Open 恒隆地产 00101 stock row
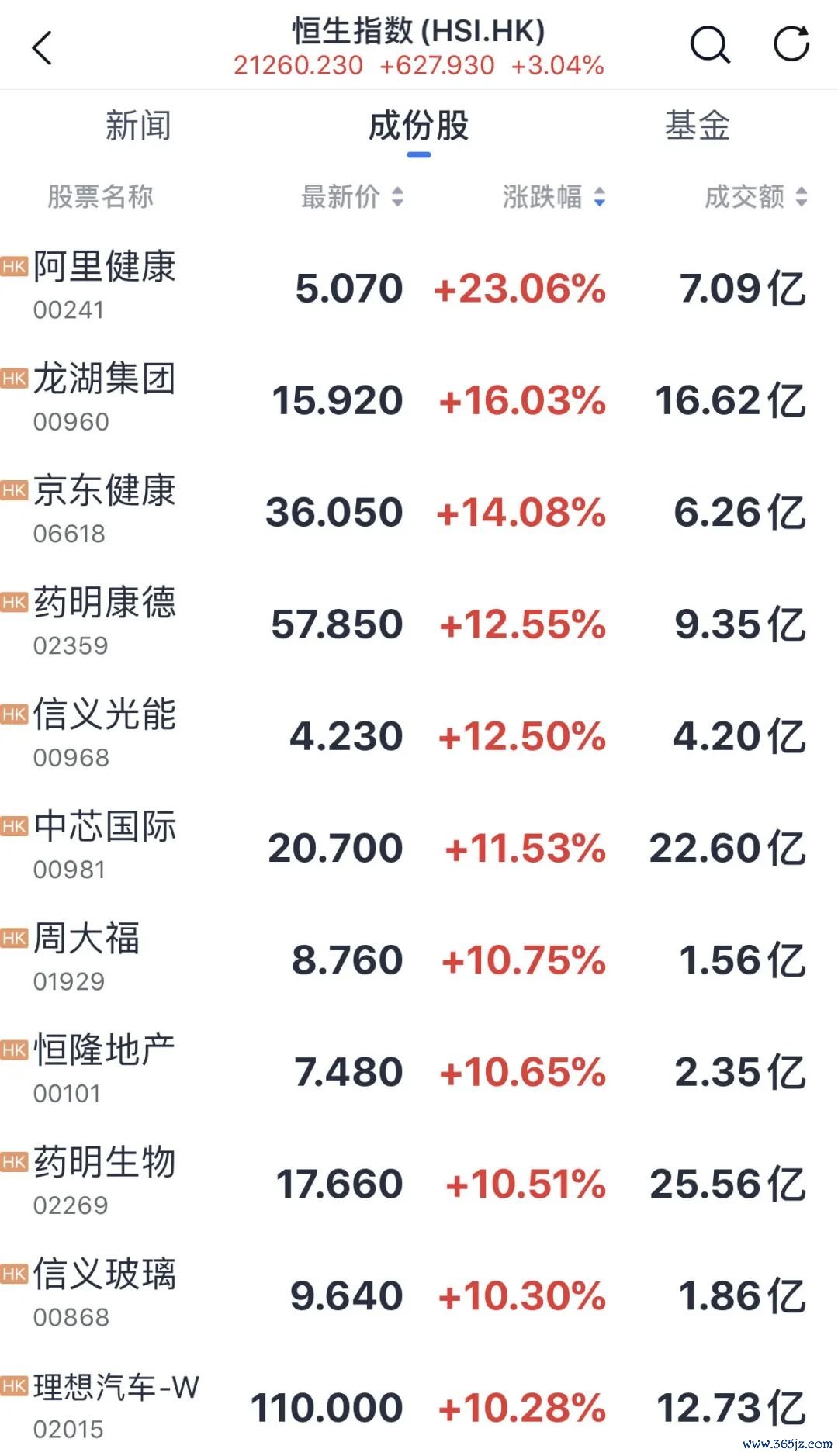The width and height of the screenshot is (838, 1456). (x=419, y=1071)
